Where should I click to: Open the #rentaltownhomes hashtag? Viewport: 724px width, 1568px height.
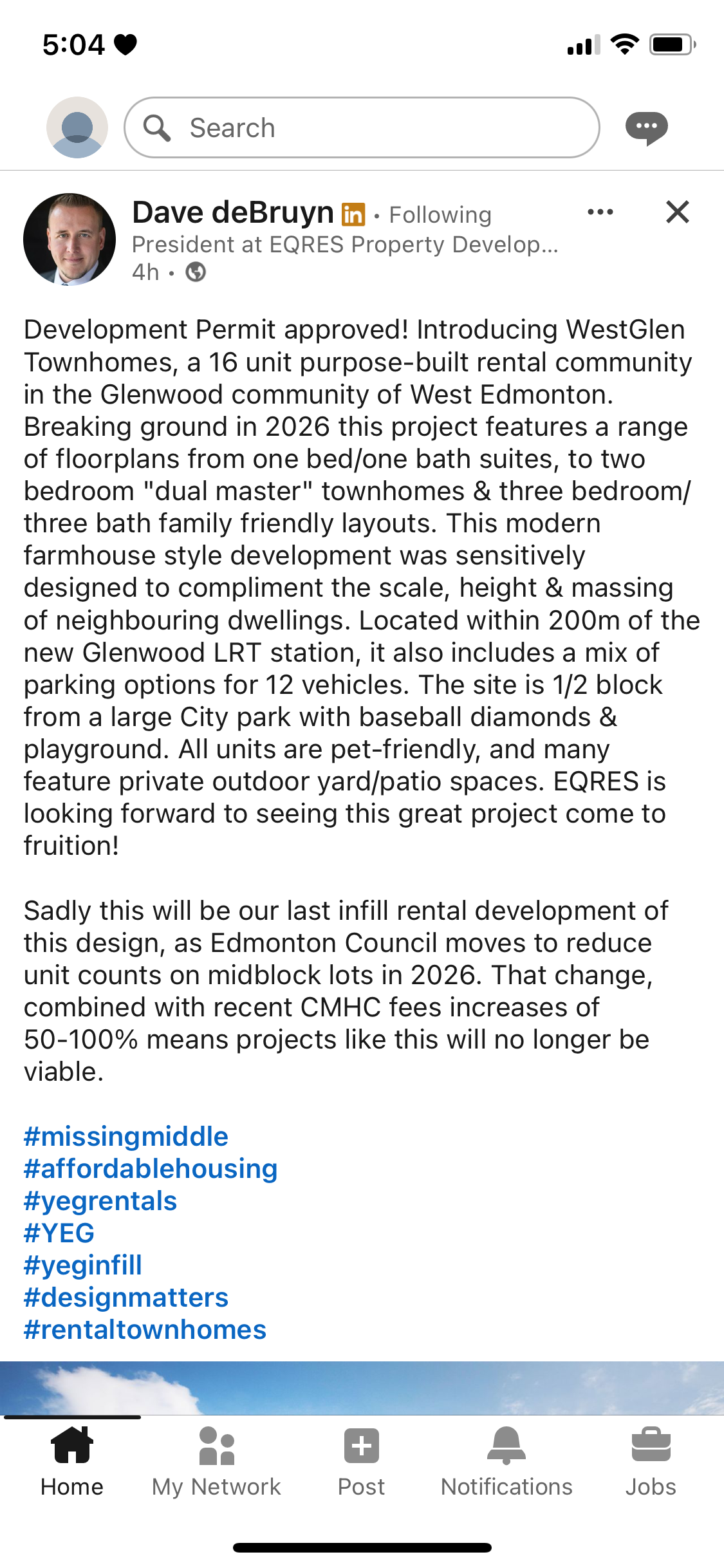coord(145,1329)
